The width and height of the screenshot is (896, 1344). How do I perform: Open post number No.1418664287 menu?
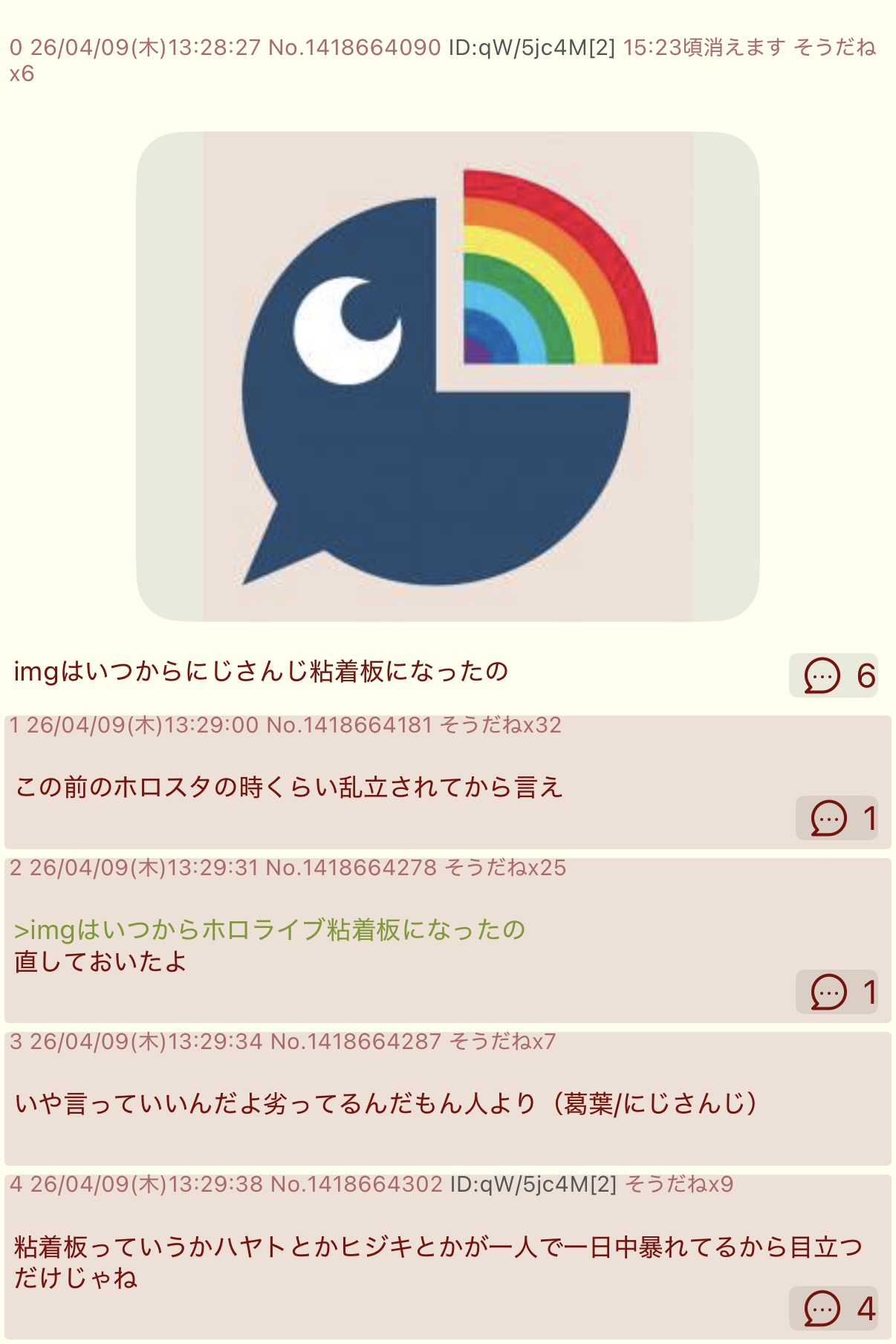[x=356, y=1042]
